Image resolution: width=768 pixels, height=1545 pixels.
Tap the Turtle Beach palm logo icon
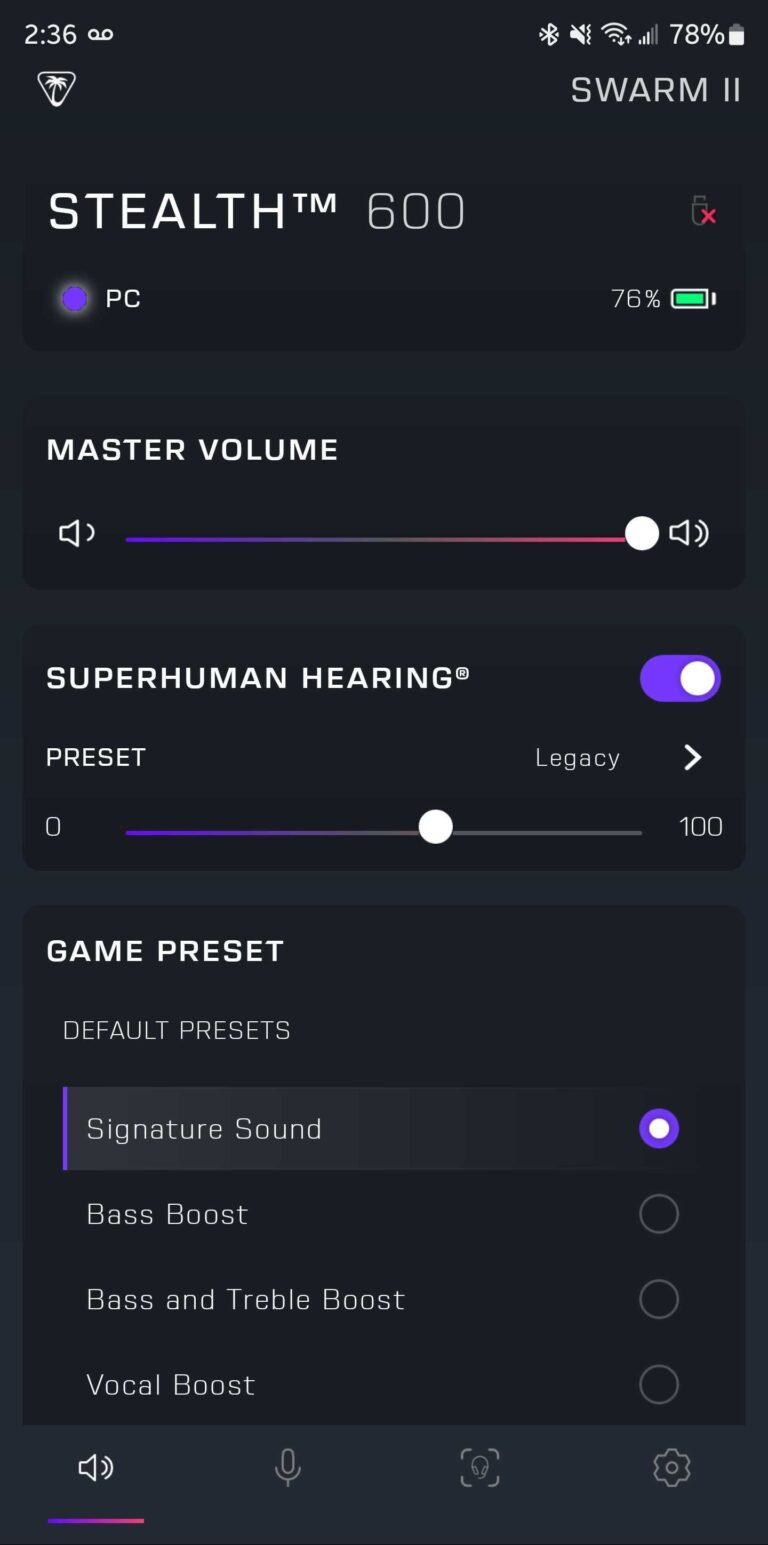point(57,89)
